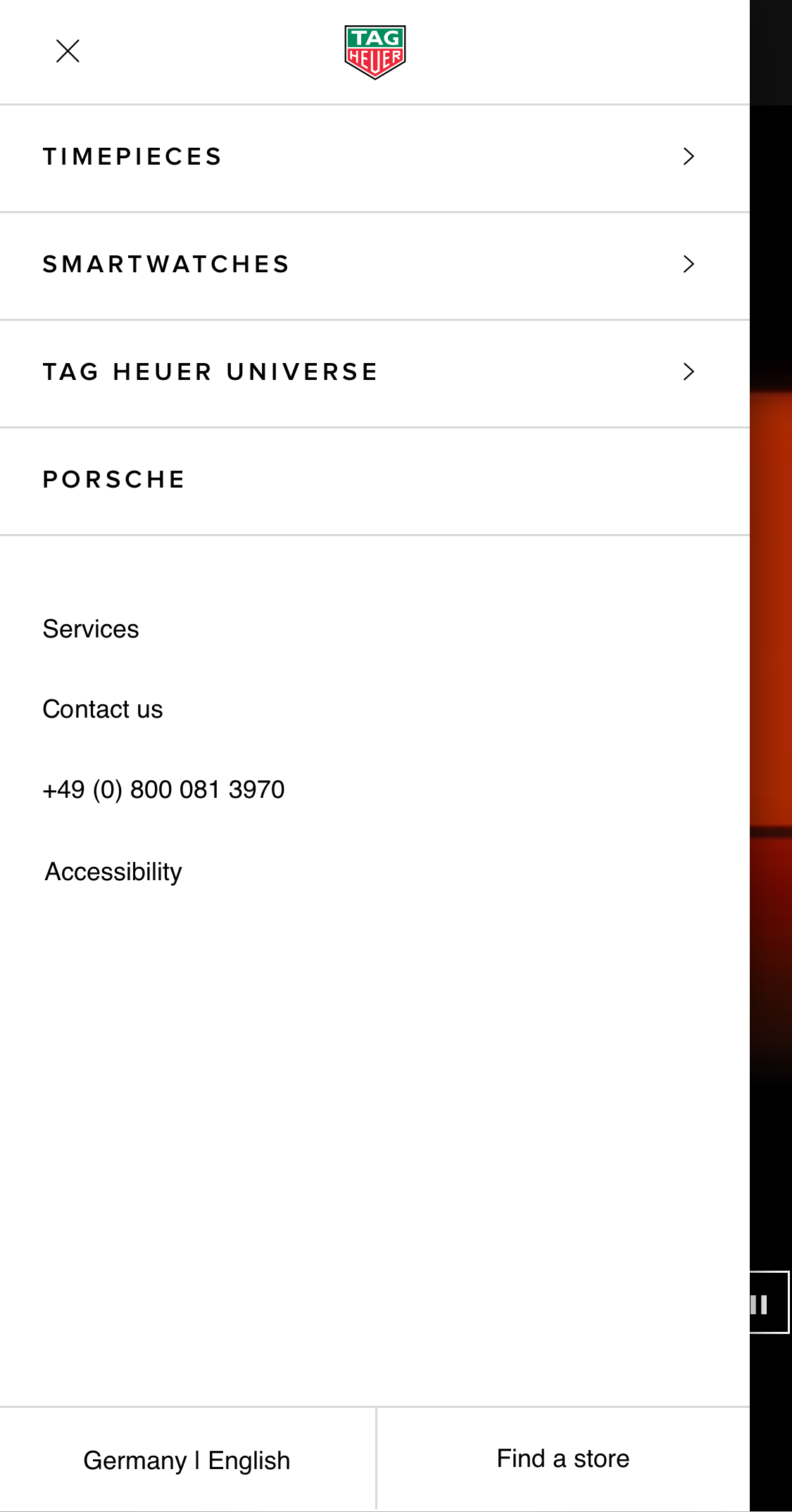Open the Accessibility page
Screen dimensions: 792x1512
[113, 871]
